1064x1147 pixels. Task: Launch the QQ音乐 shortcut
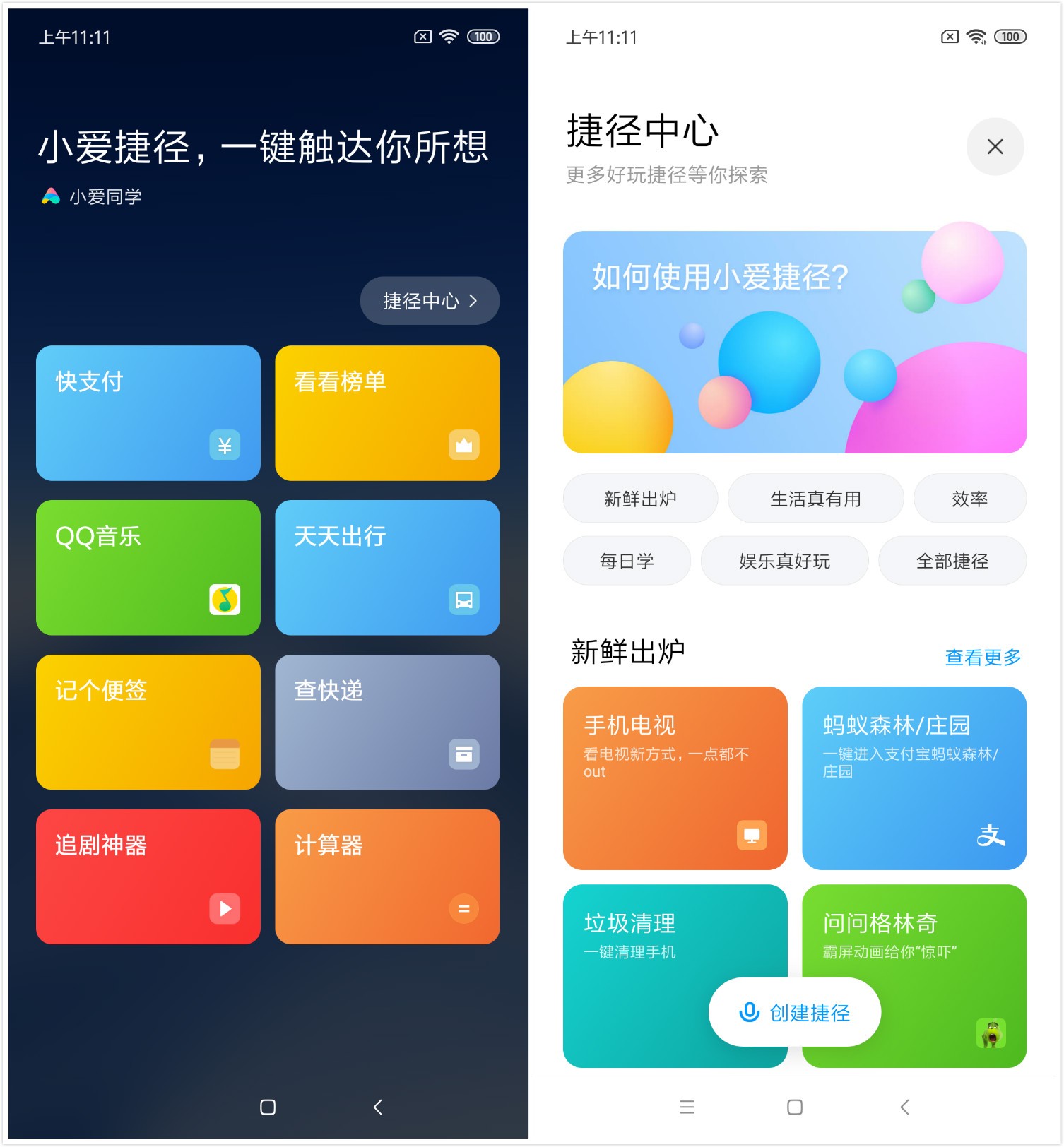pyautogui.click(x=148, y=567)
